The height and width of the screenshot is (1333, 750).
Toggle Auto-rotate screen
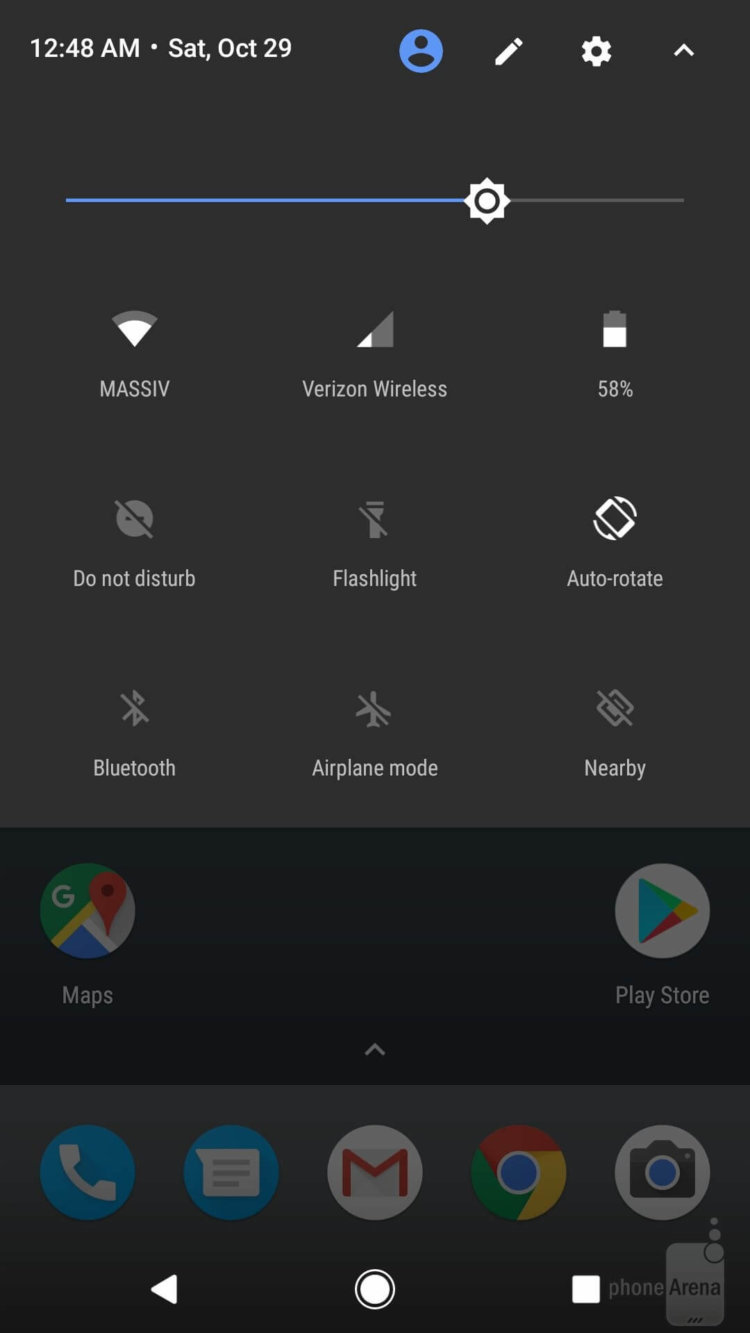point(614,517)
